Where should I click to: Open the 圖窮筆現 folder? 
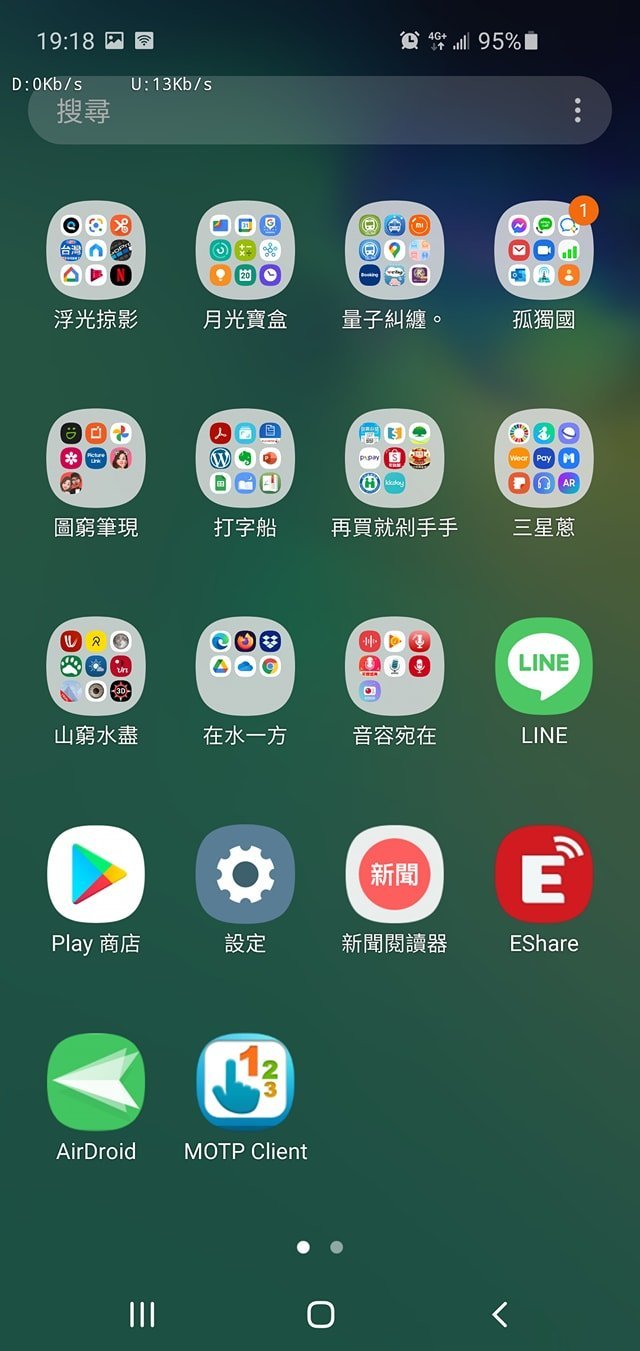[96, 458]
